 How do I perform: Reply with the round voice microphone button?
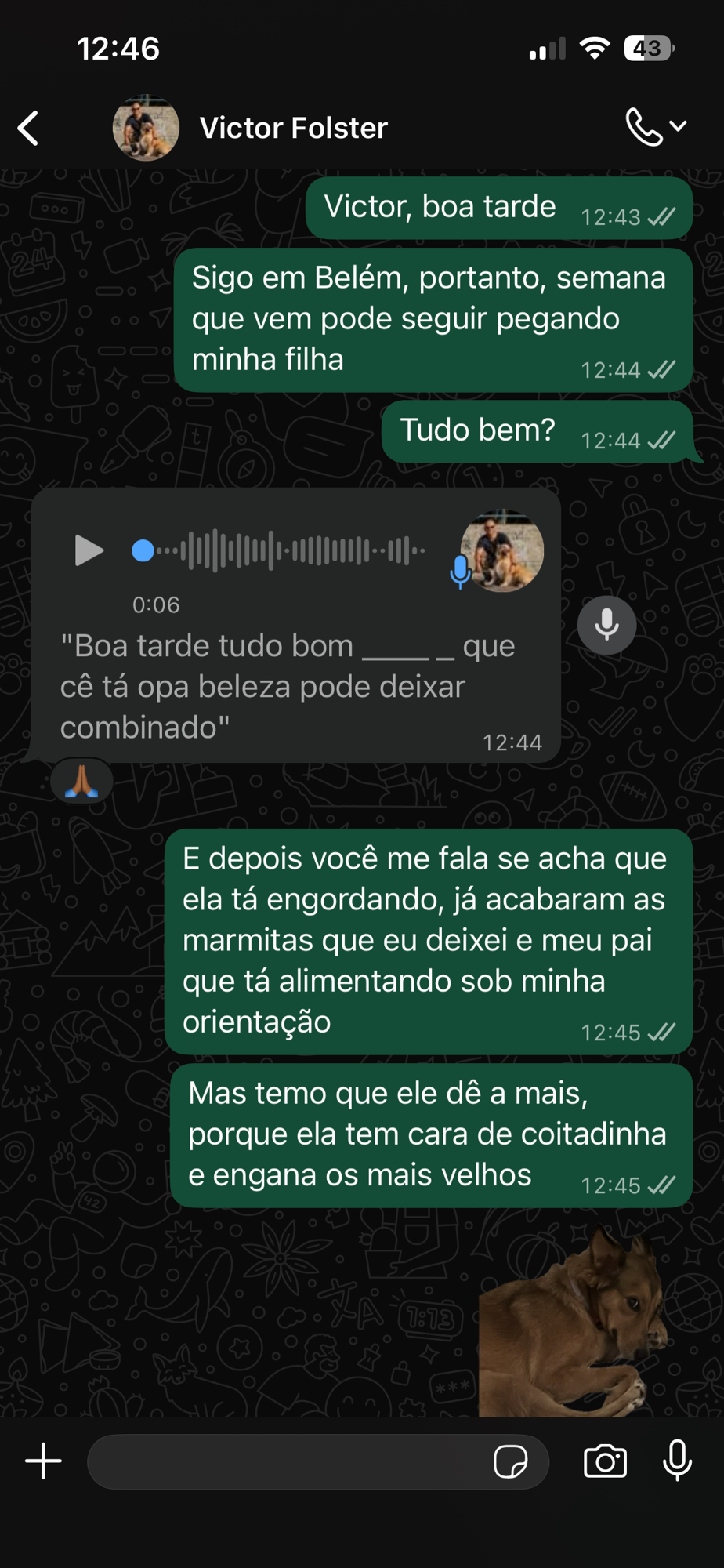click(x=606, y=625)
